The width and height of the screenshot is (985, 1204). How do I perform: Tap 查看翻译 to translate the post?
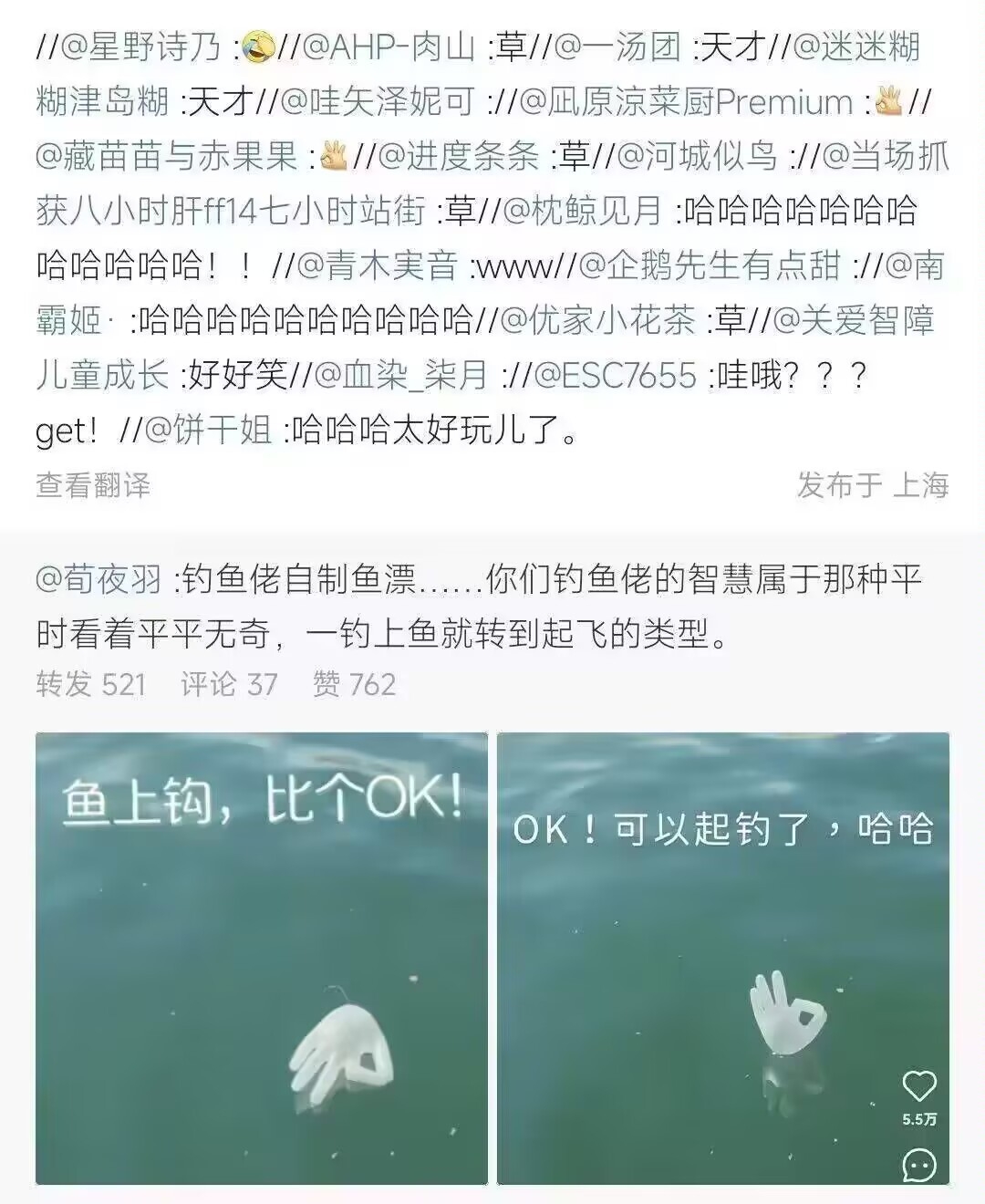(x=93, y=484)
